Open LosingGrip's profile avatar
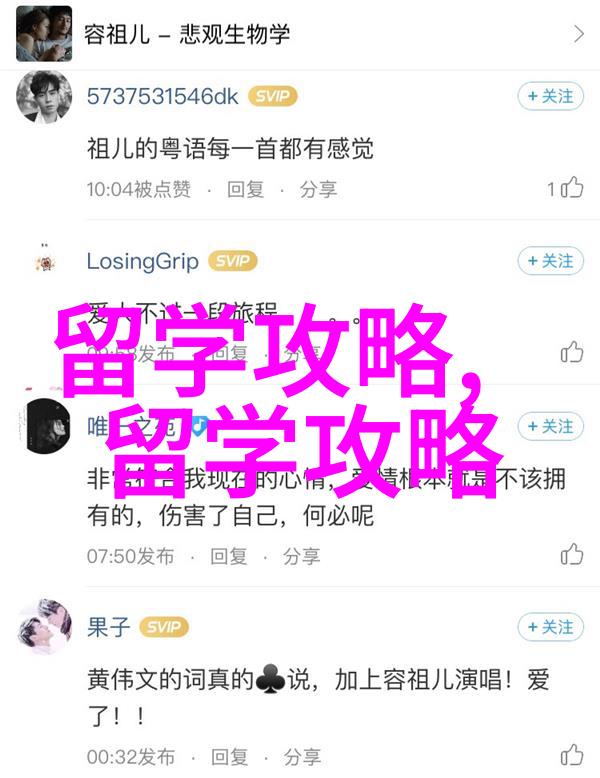The width and height of the screenshot is (600, 778). click(45, 262)
